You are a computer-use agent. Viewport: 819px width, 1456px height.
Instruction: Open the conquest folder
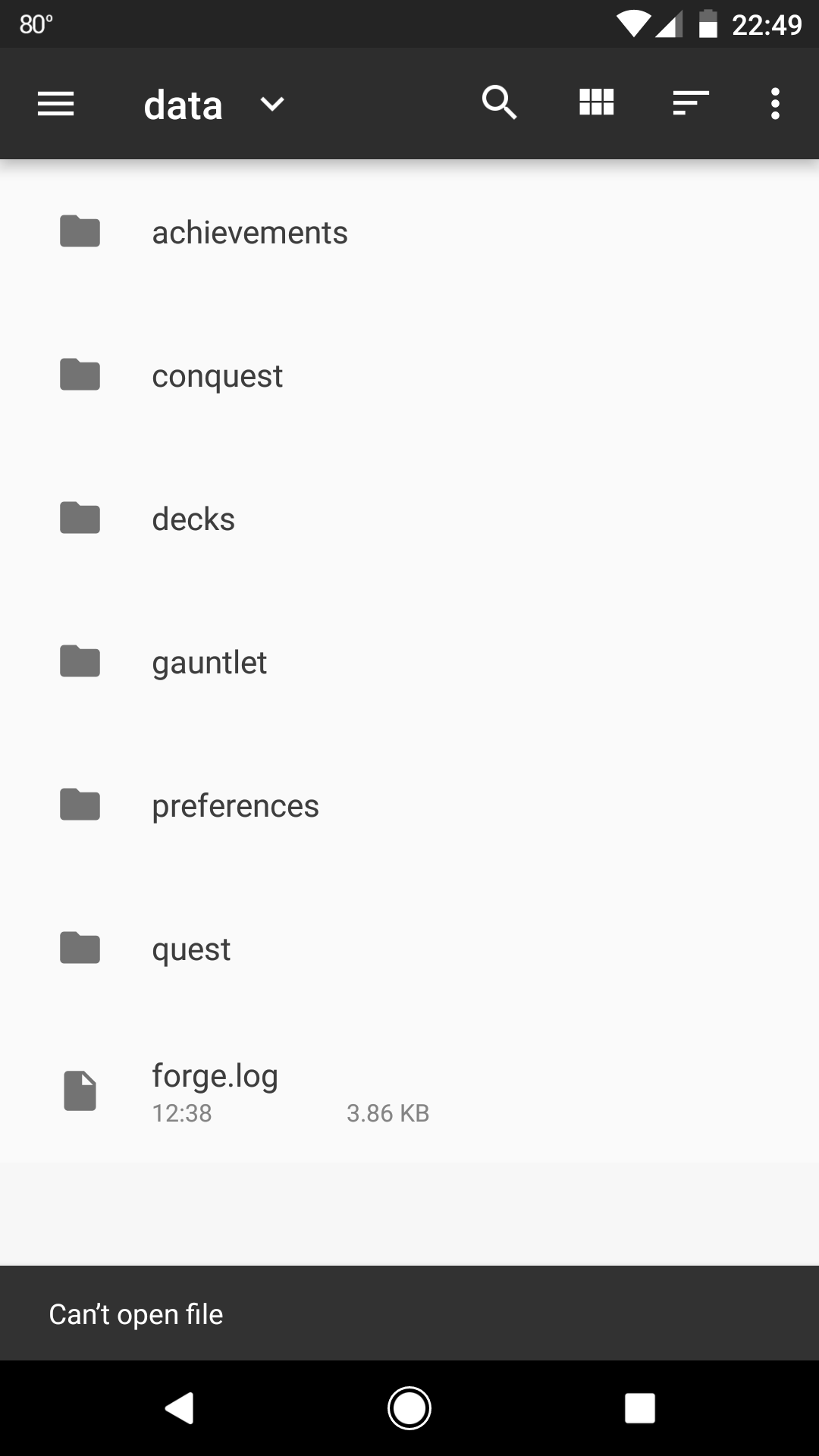[x=217, y=375]
